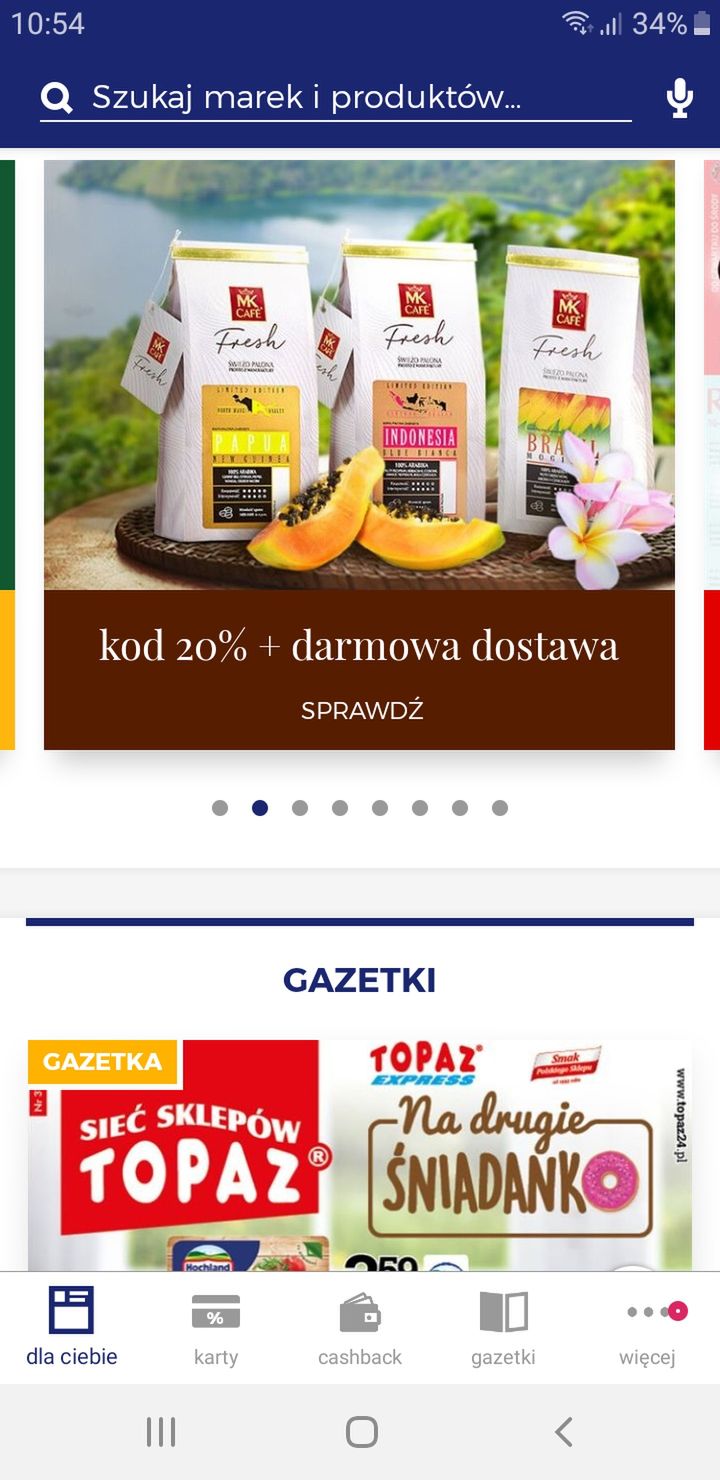The image size is (720, 1480).
Task: Open the MK Café coffee promo banner
Action: (359, 375)
